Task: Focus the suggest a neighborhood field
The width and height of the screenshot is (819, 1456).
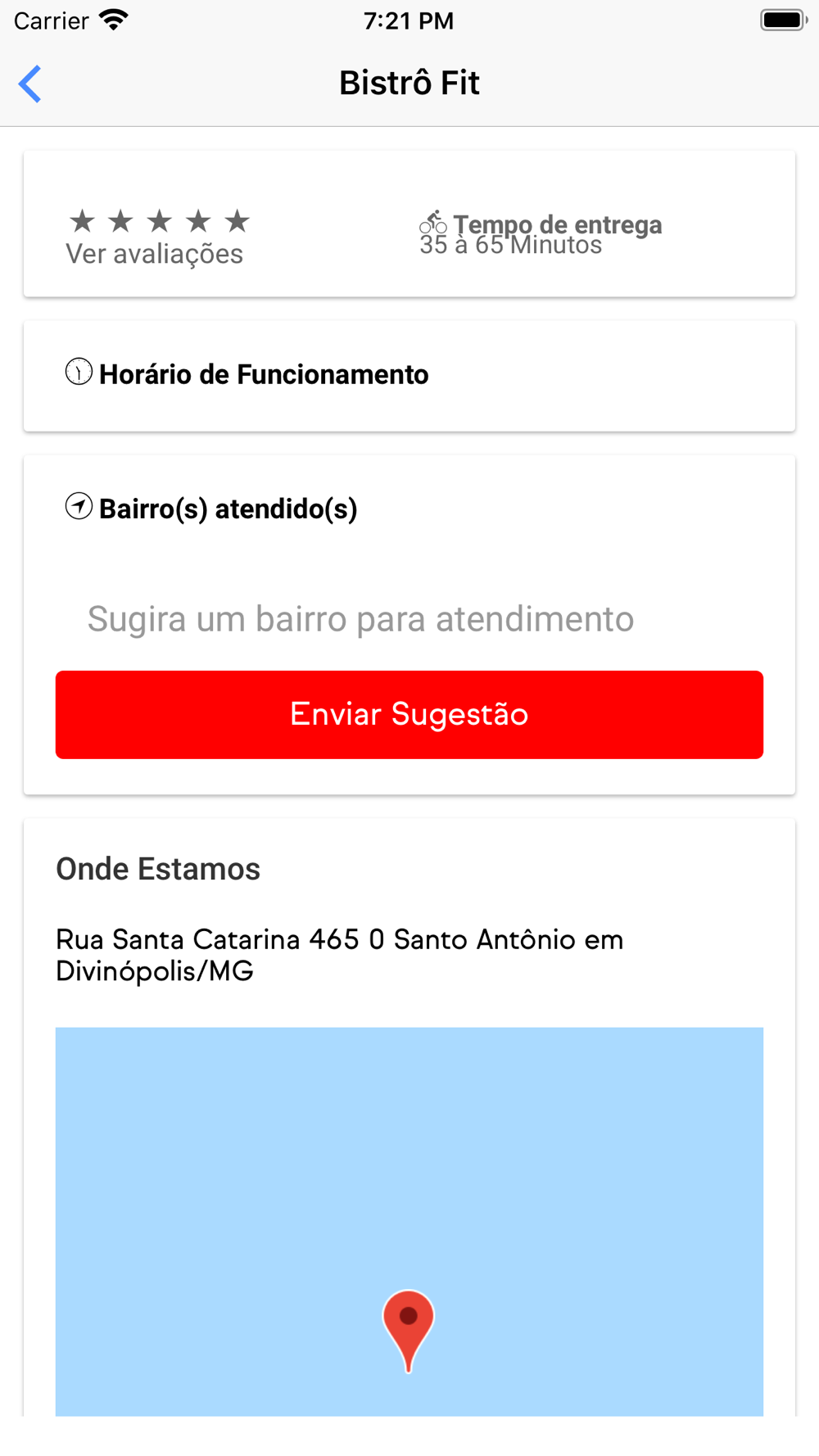Action: [x=409, y=619]
